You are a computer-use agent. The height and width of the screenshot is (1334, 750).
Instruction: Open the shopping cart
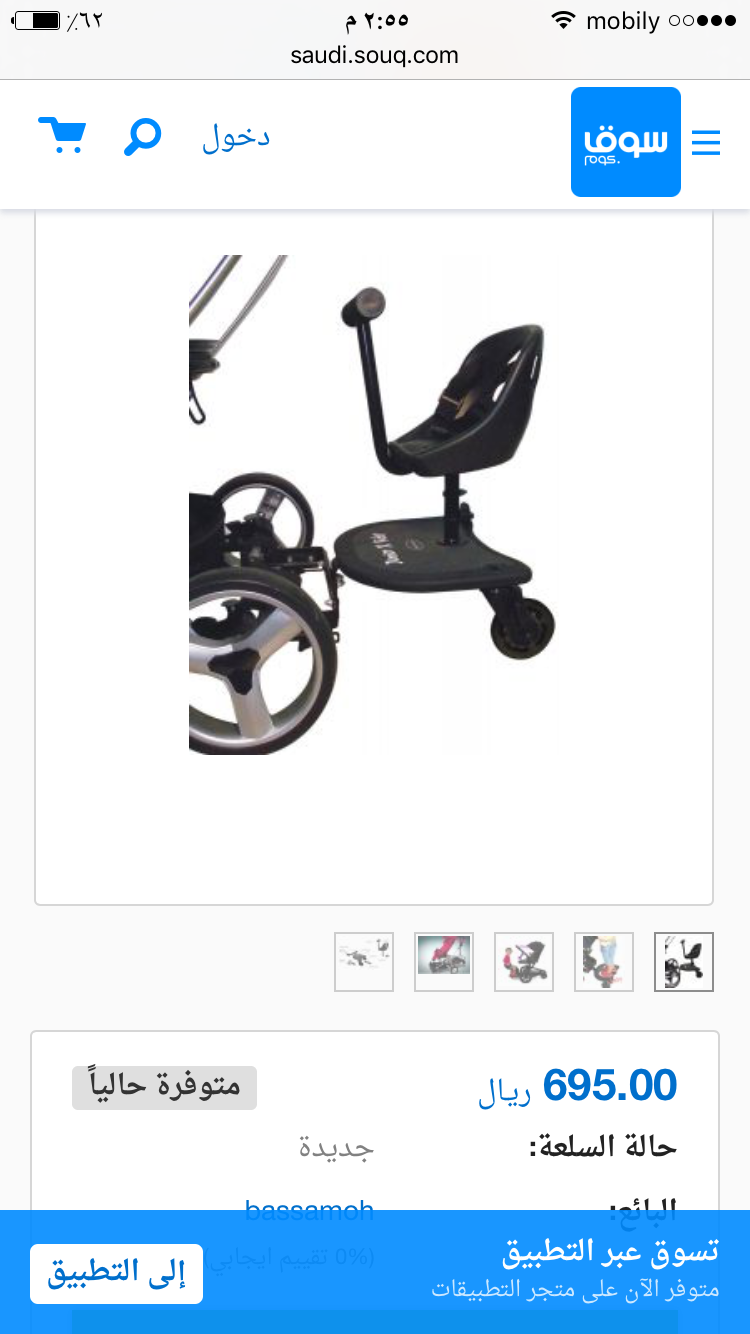click(x=62, y=135)
